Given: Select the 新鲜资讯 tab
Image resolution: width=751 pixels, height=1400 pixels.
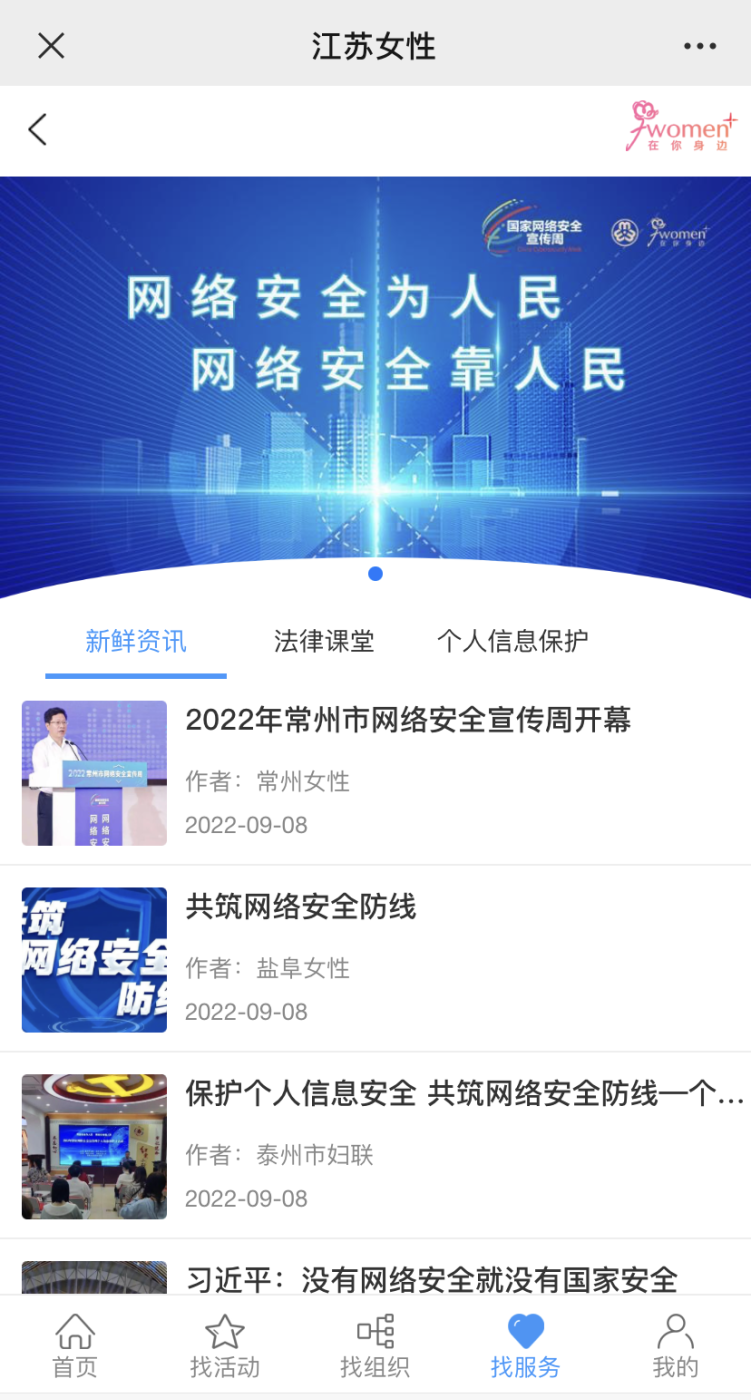Looking at the screenshot, I should click(x=136, y=641).
